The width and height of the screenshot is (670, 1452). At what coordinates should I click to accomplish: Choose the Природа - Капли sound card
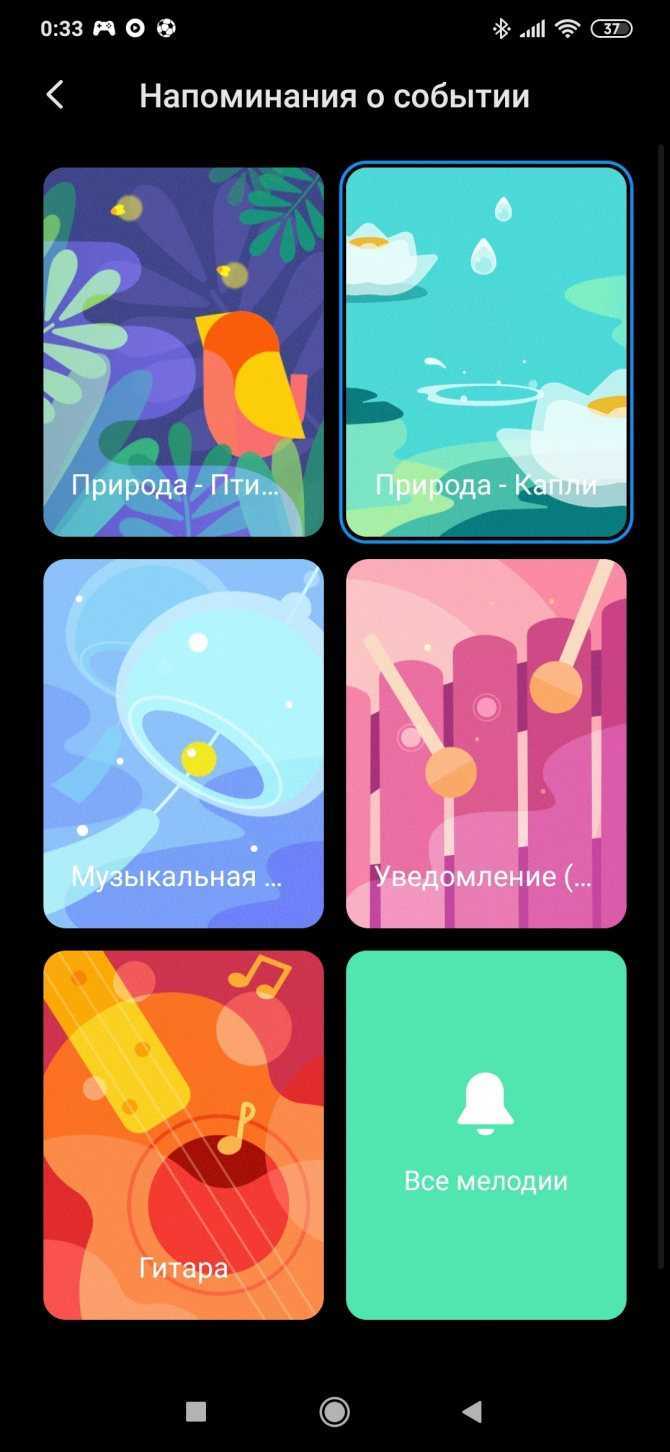[x=486, y=352]
